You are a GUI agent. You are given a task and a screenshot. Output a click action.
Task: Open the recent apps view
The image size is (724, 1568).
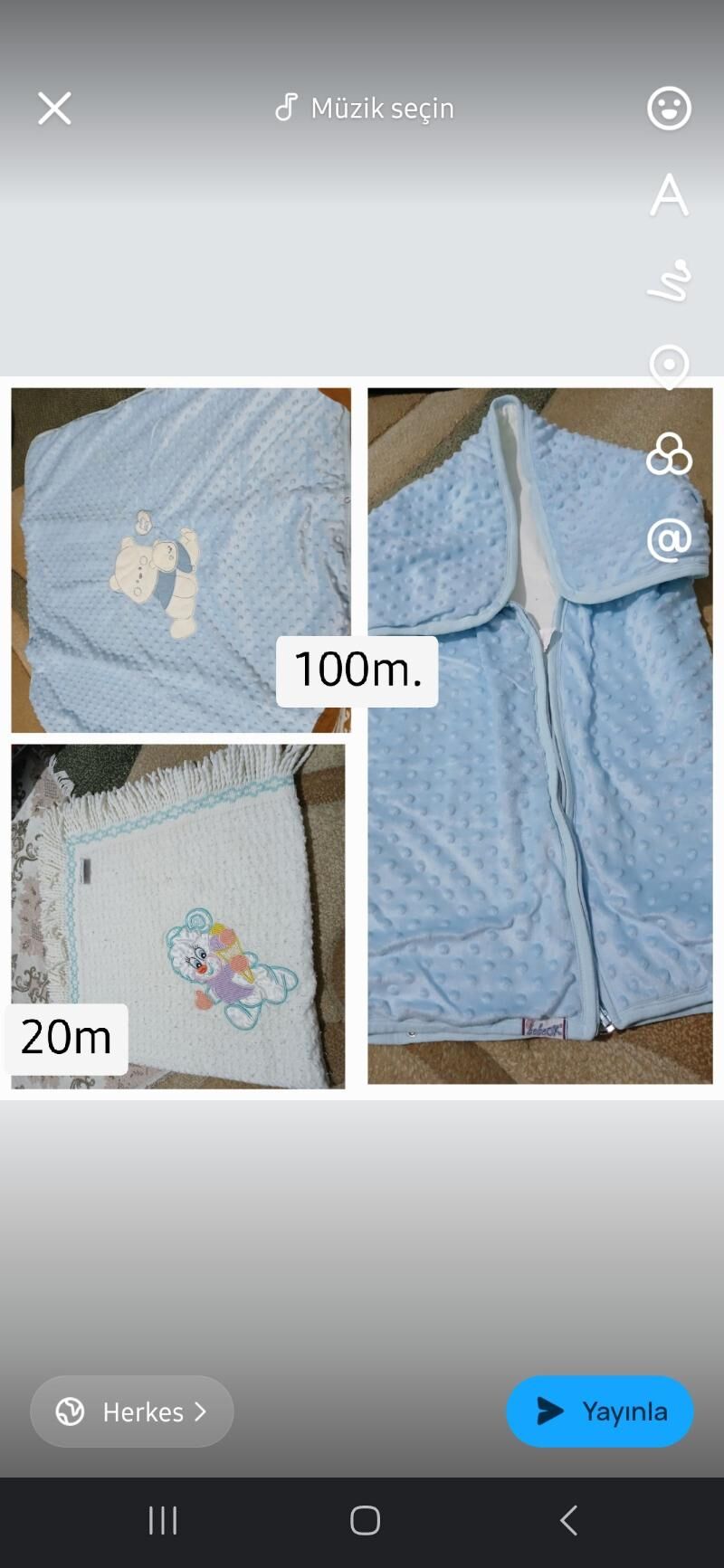tap(163, 1521)
